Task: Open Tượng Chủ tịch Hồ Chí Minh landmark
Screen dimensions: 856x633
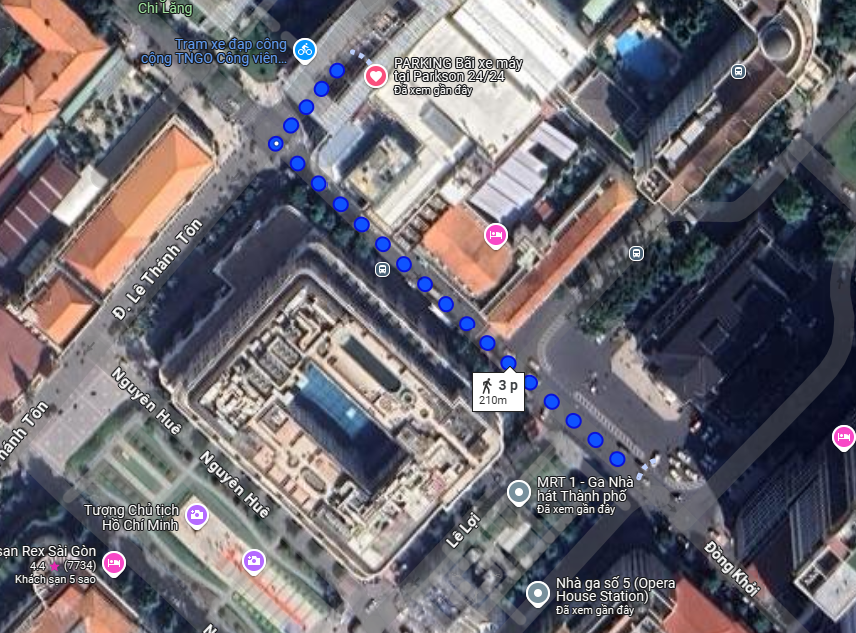Action: tap(197, 514)
